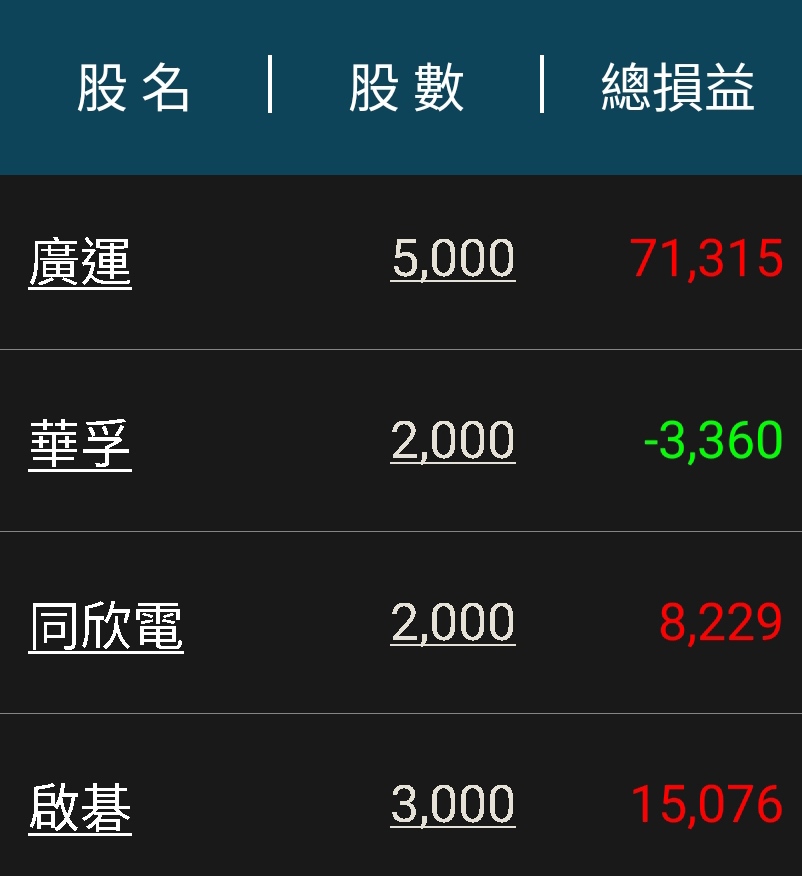Screen dimensions: 802x876
Task: View share details for 廣運's 5,000 shares
Action: pos(453,259)
